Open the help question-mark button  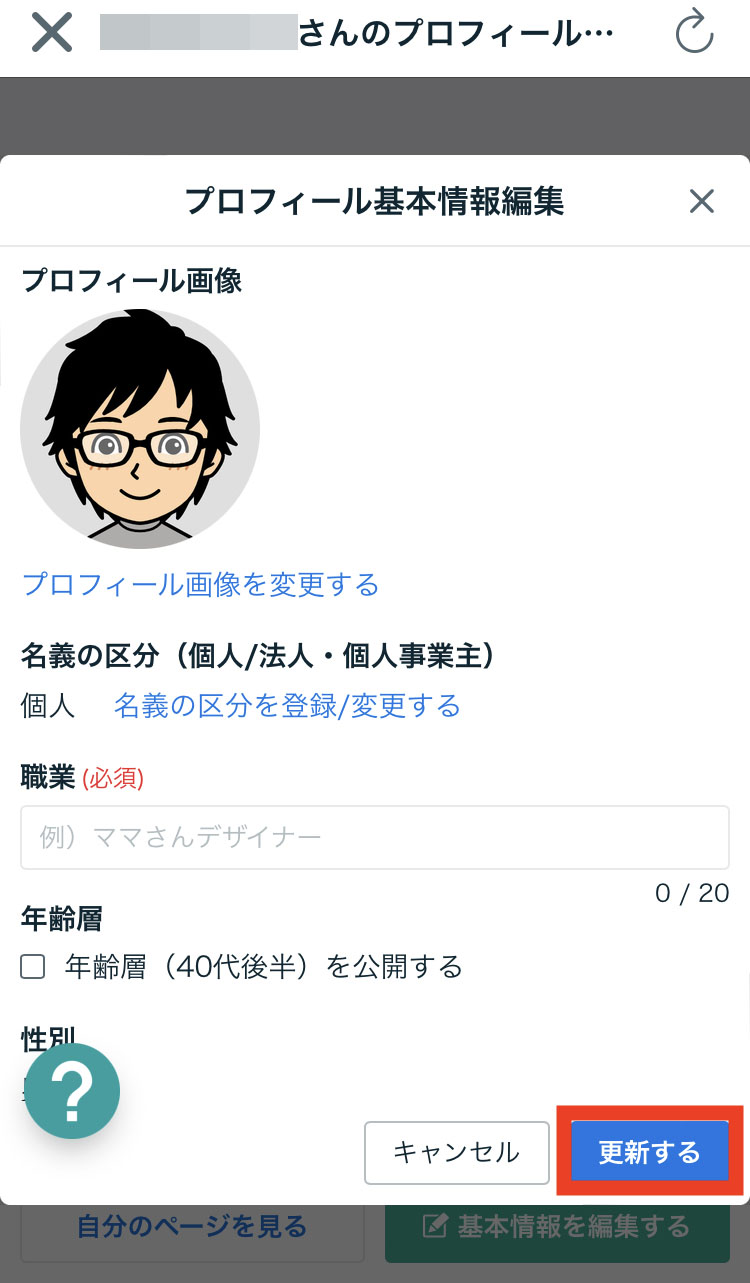point(72,1091)
